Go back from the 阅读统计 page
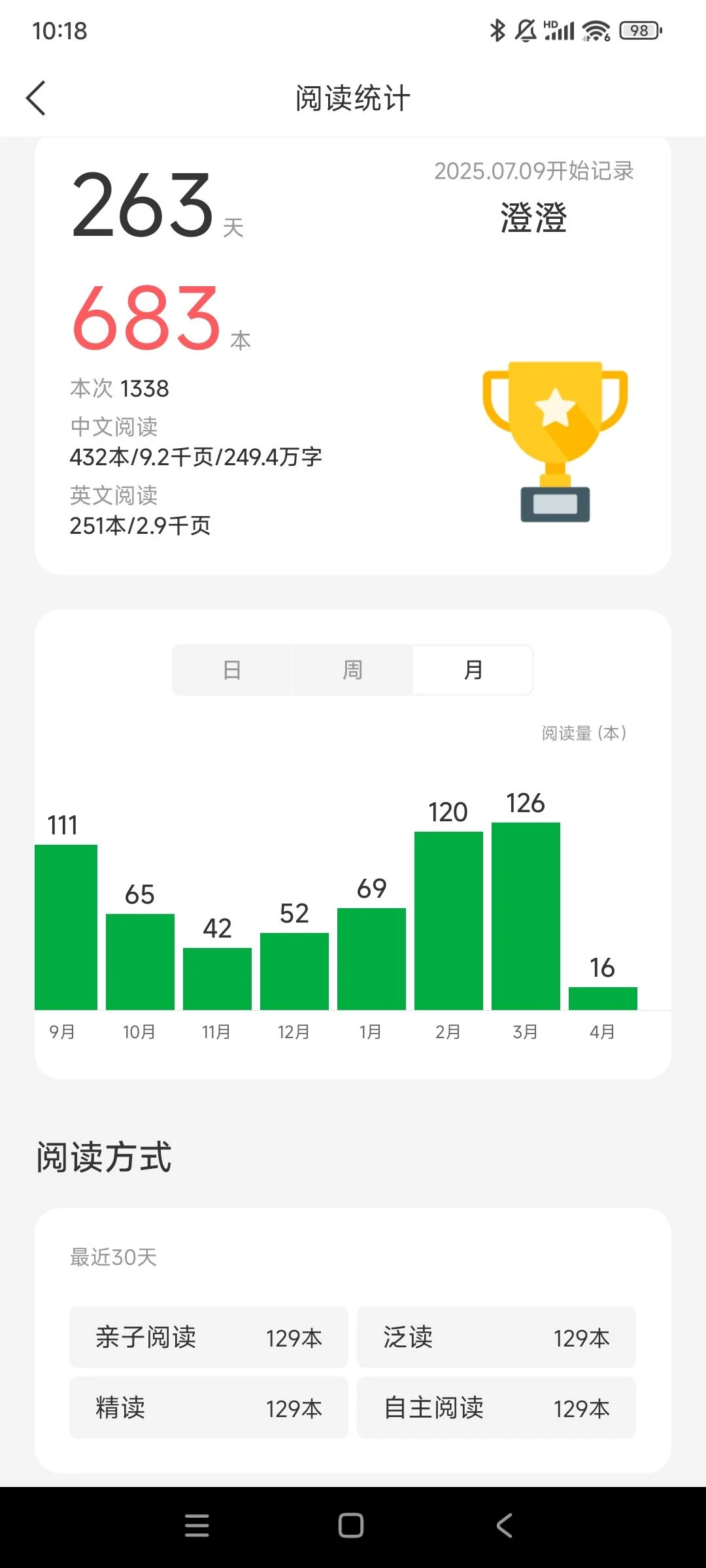This screenshot has width=706, height=1568. click(37, 98)
